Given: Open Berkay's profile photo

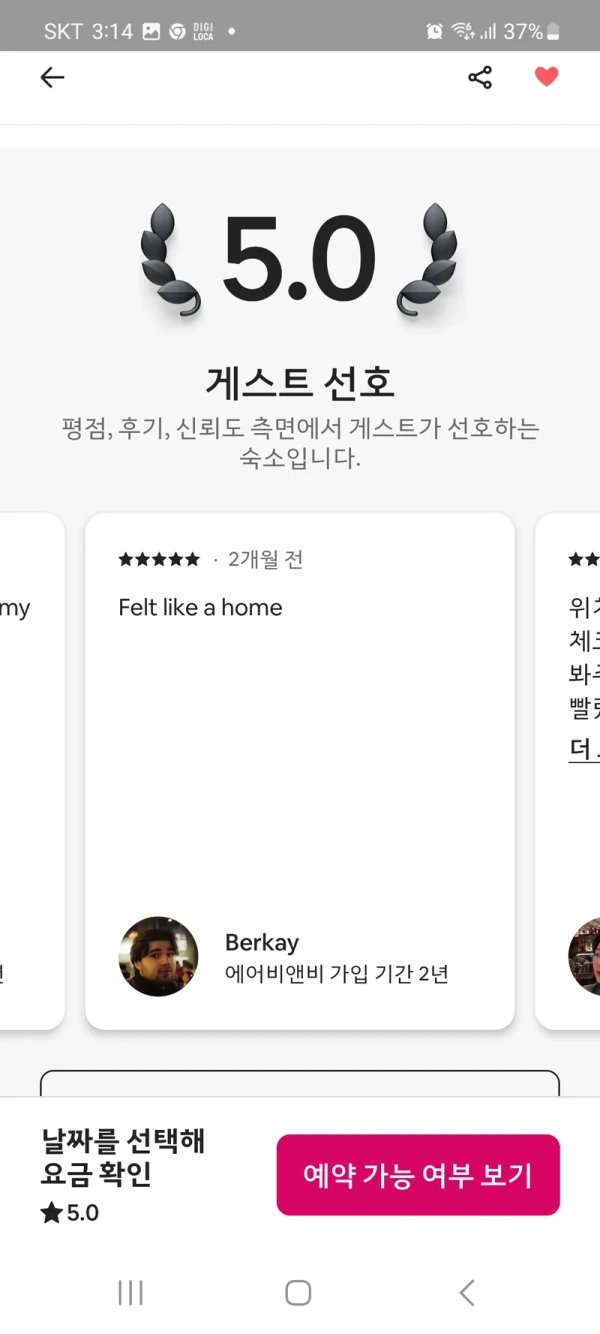Looking at the screenshot, I should point(158,956).
